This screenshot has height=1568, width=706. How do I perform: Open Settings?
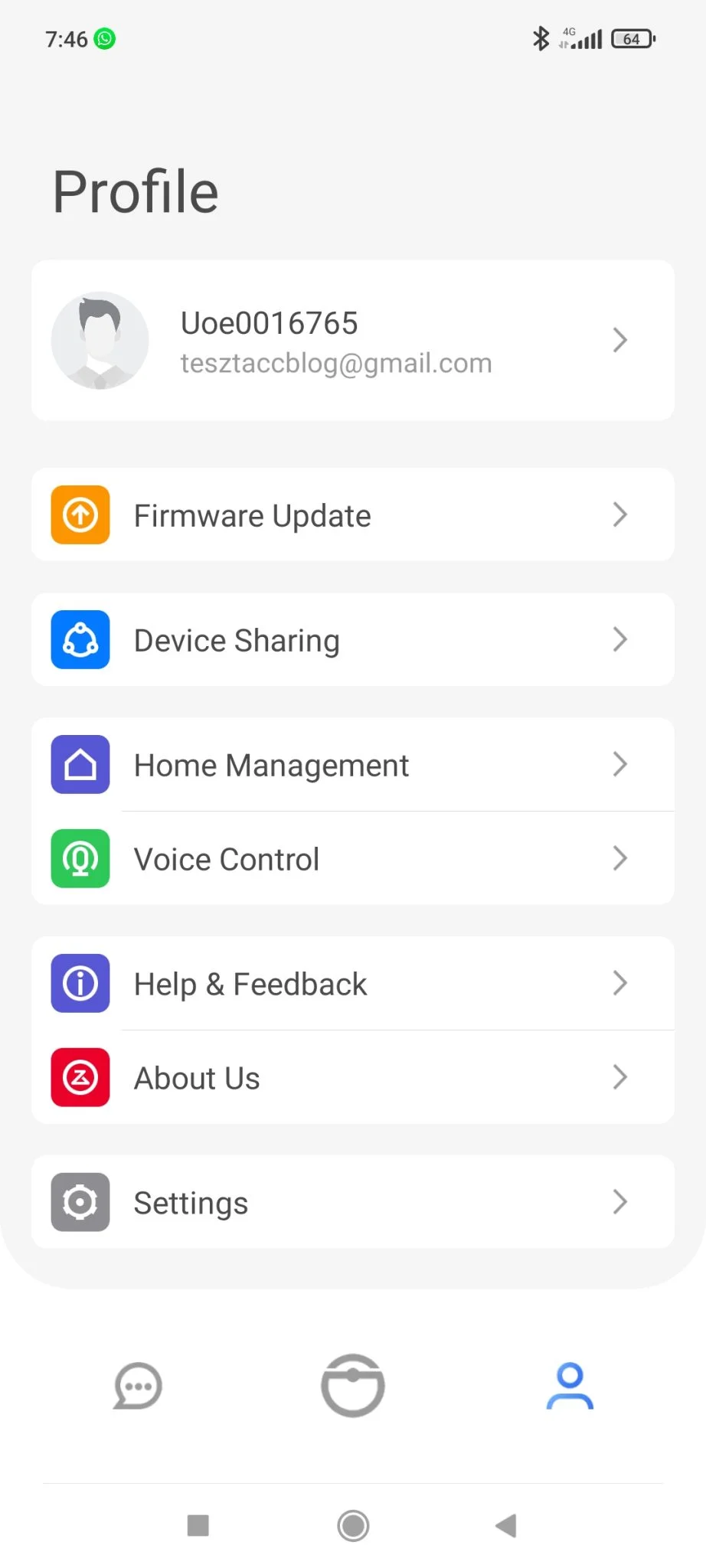pos(352,1203)
